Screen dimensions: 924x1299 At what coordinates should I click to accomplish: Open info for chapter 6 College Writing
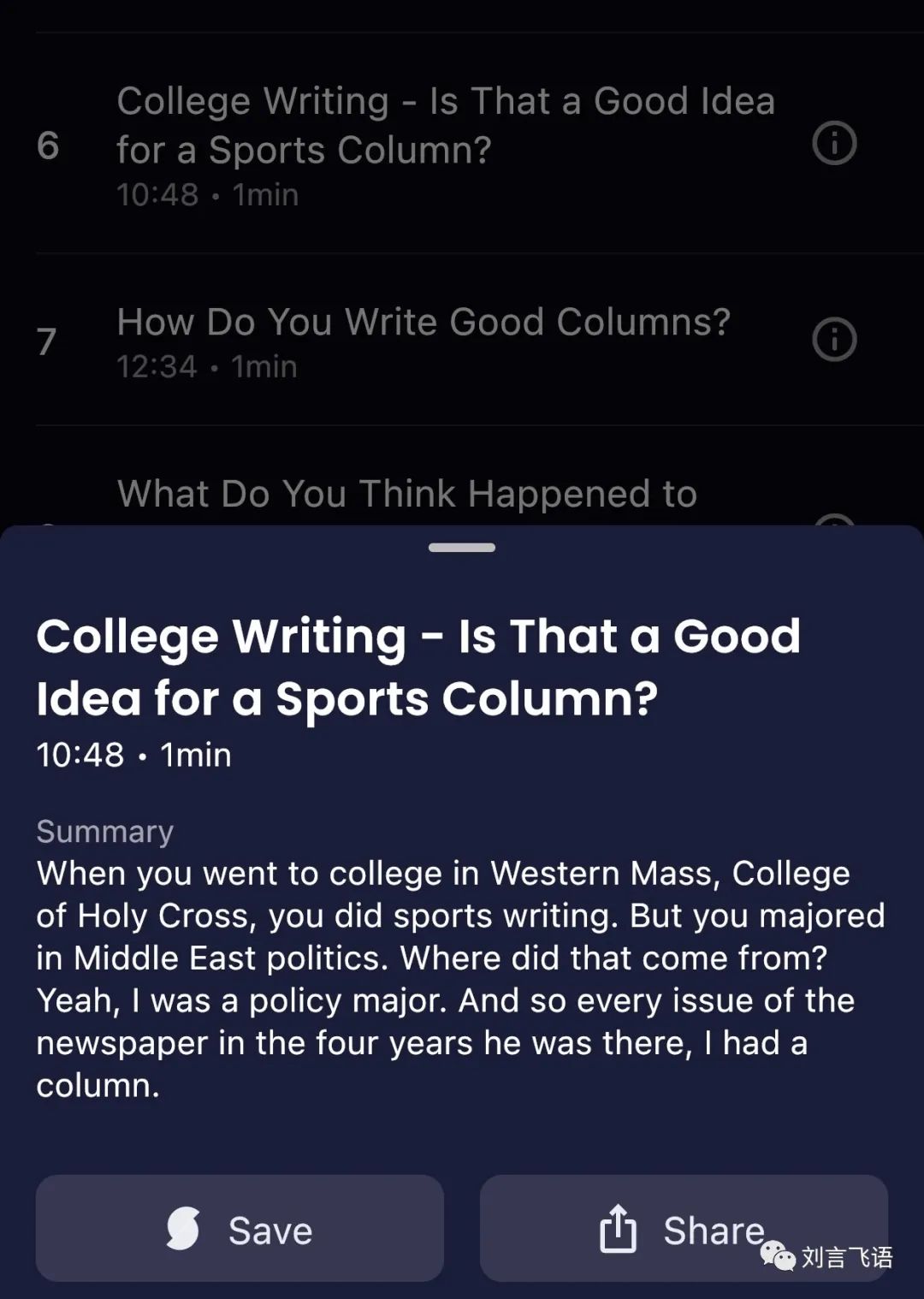click(x=834, y=143)
